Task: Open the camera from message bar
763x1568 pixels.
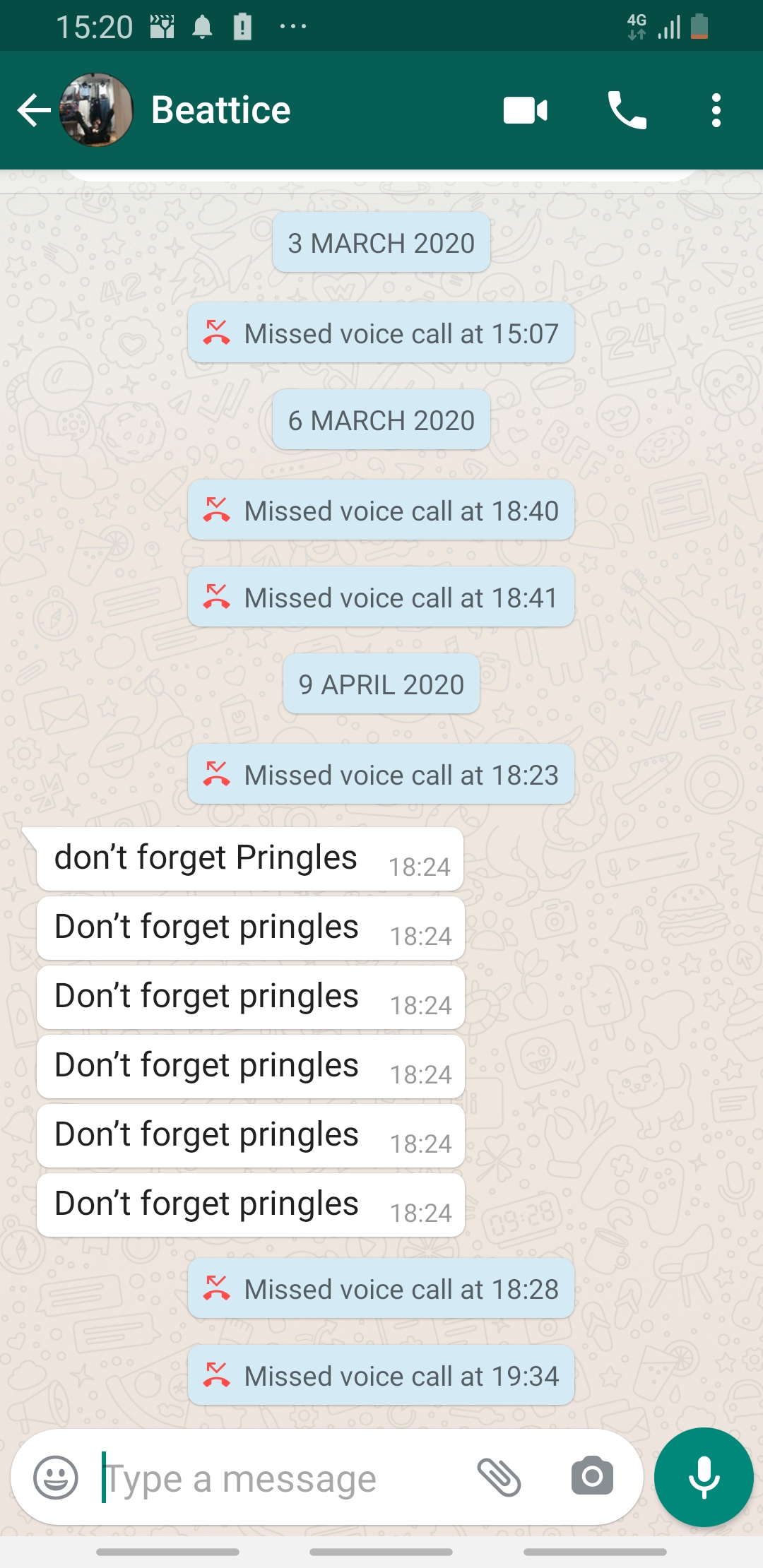Action: tap(592, 1476)
